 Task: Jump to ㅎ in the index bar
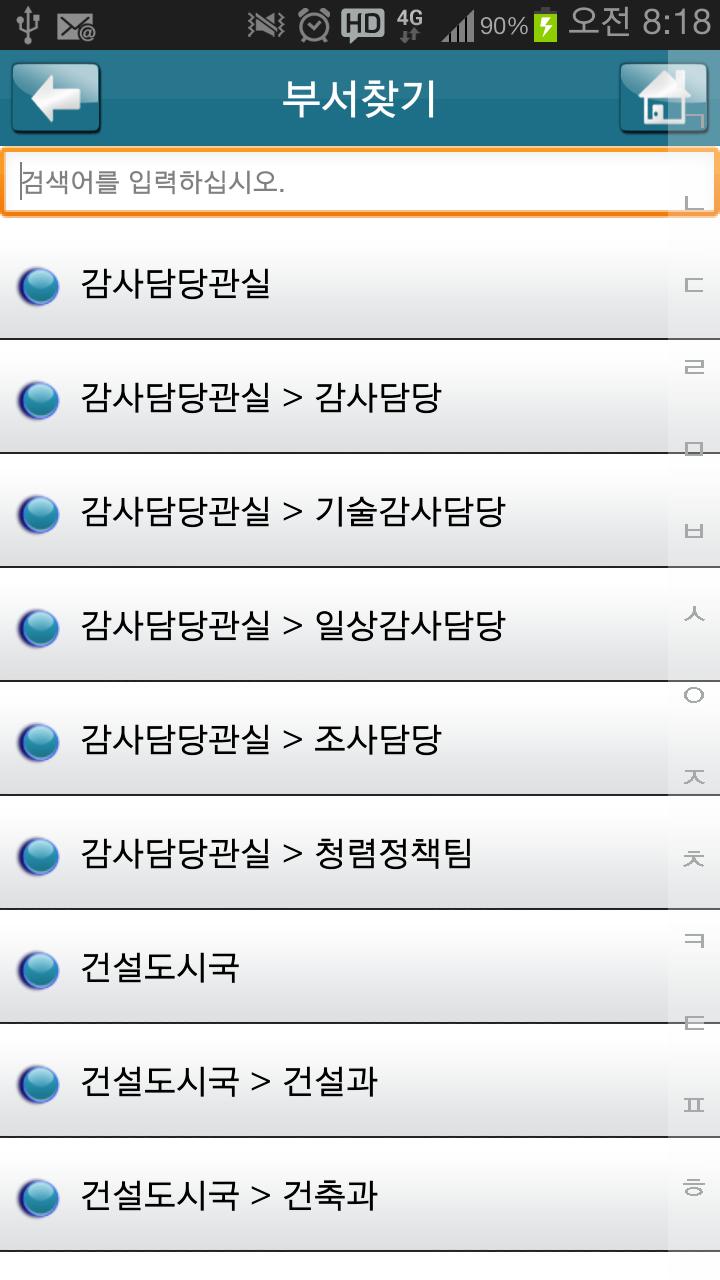click(694, 1187)
